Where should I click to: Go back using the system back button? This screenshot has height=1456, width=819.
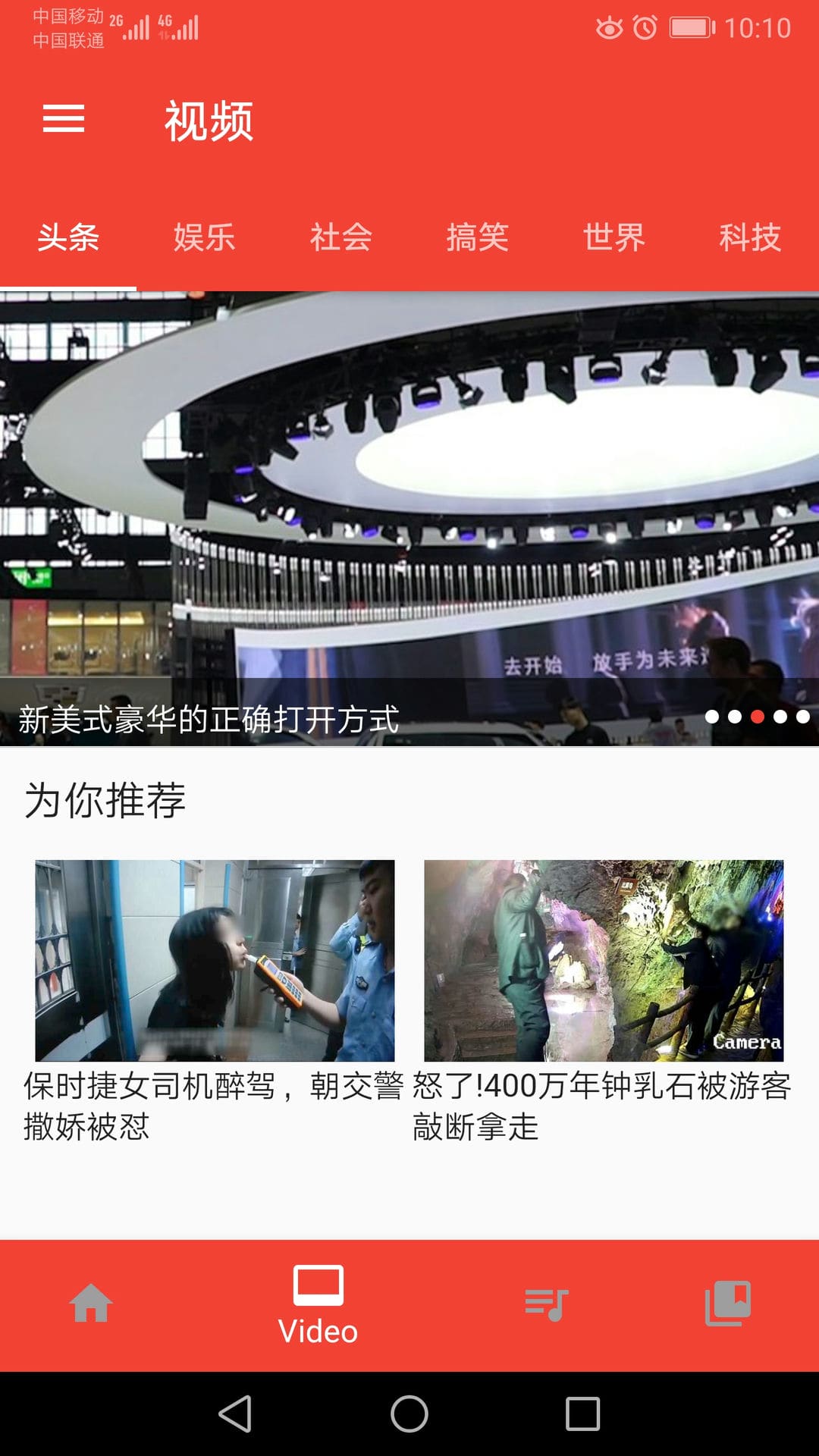coord(235,1414)
